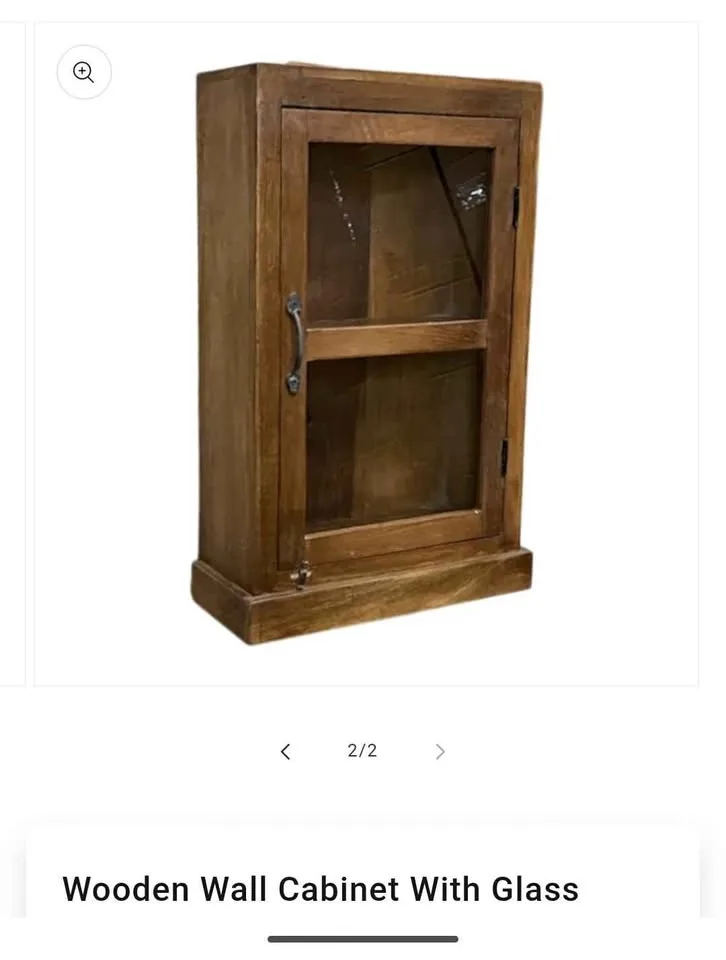Image resolution: width=726 pixels, height=960 pixels.
Task: Select the back-navigation arrow under the image
Action: point(286,751)
